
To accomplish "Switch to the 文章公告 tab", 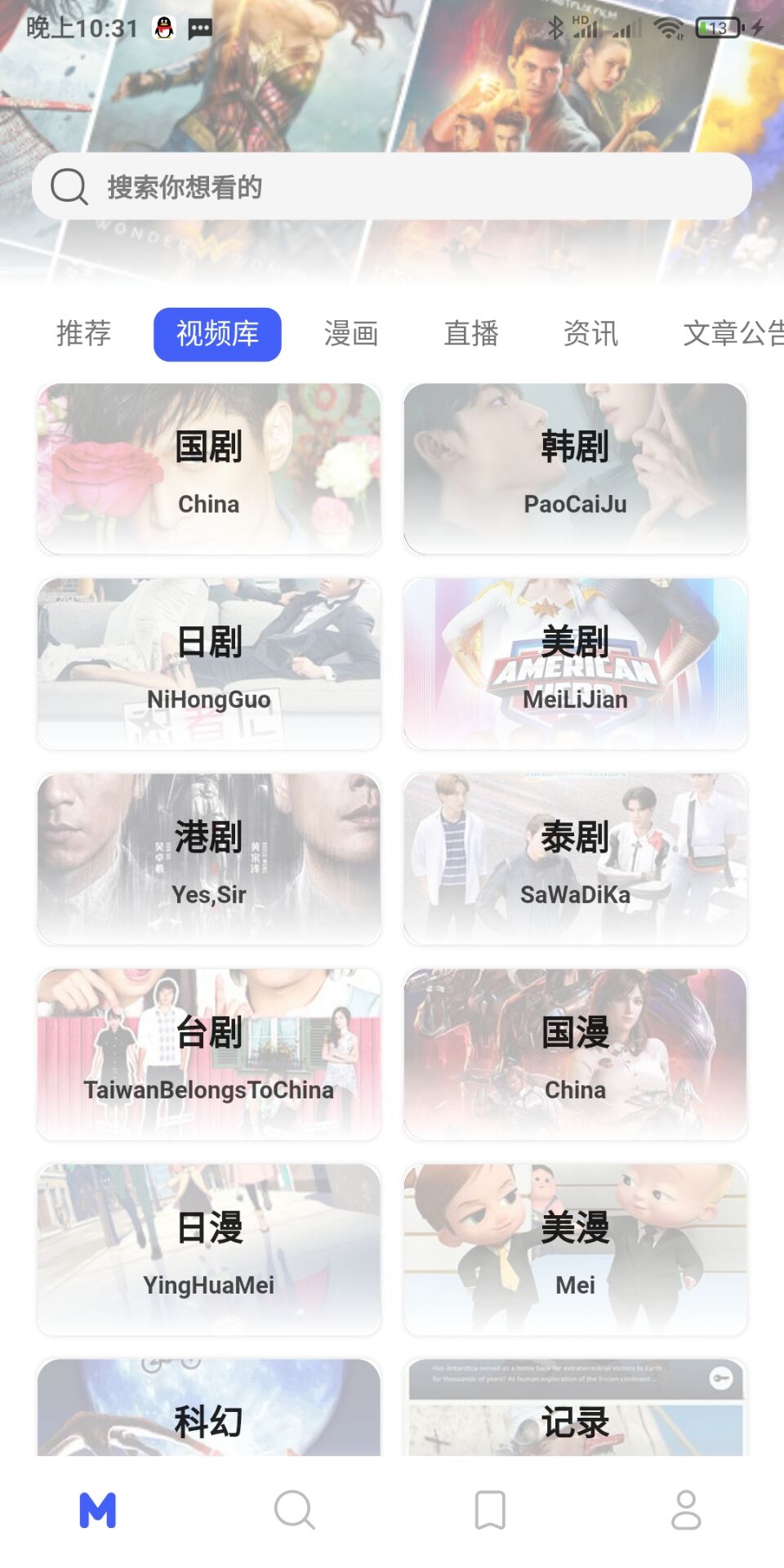I will point(731,334).
